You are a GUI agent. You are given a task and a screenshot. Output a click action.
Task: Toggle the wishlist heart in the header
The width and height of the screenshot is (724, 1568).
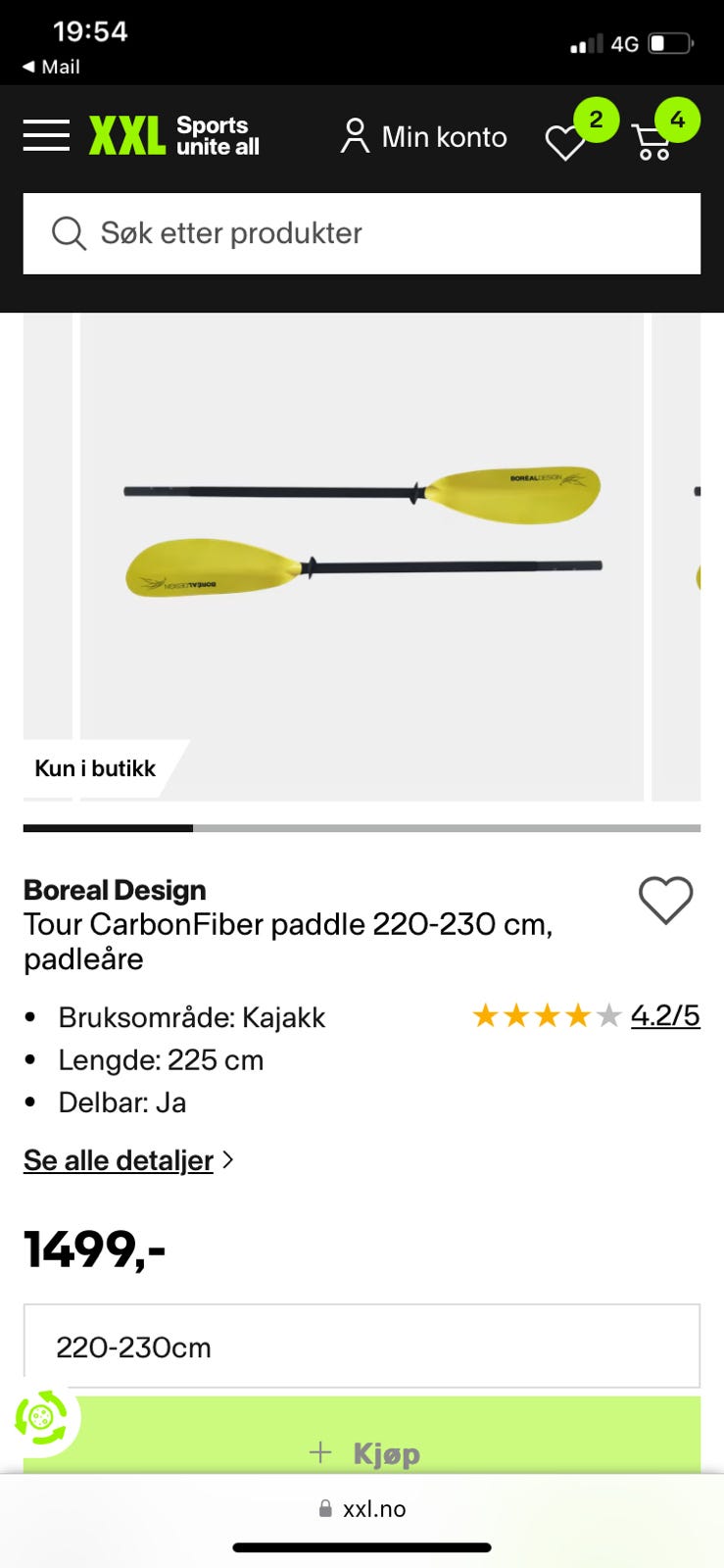tap(566, 142)
